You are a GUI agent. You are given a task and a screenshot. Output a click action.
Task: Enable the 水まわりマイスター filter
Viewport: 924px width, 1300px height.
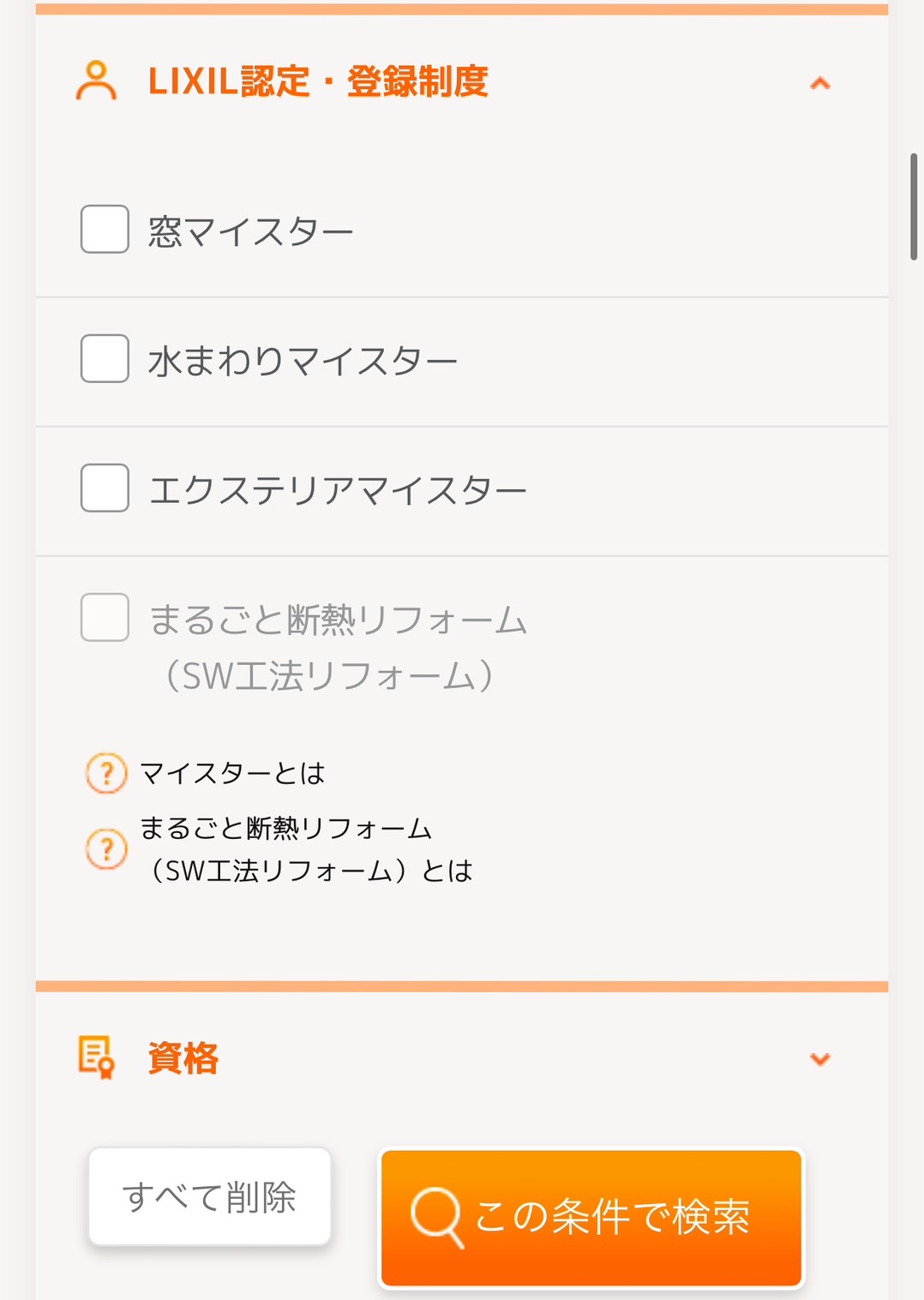point(103,360)
